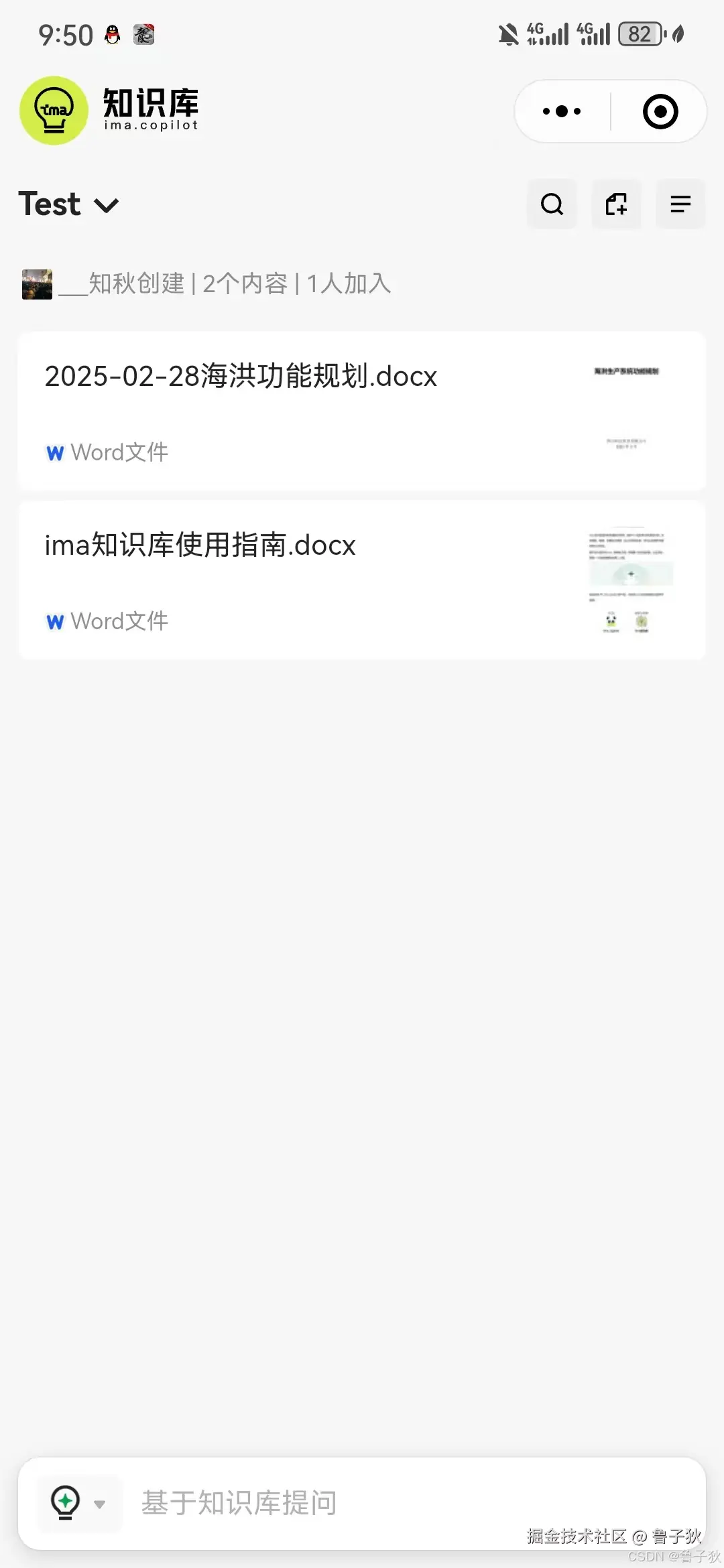Open ima知识库使用指南.docx document
Screen dimensions: 724x1568
pyautogui.click(x=198, y=546)
